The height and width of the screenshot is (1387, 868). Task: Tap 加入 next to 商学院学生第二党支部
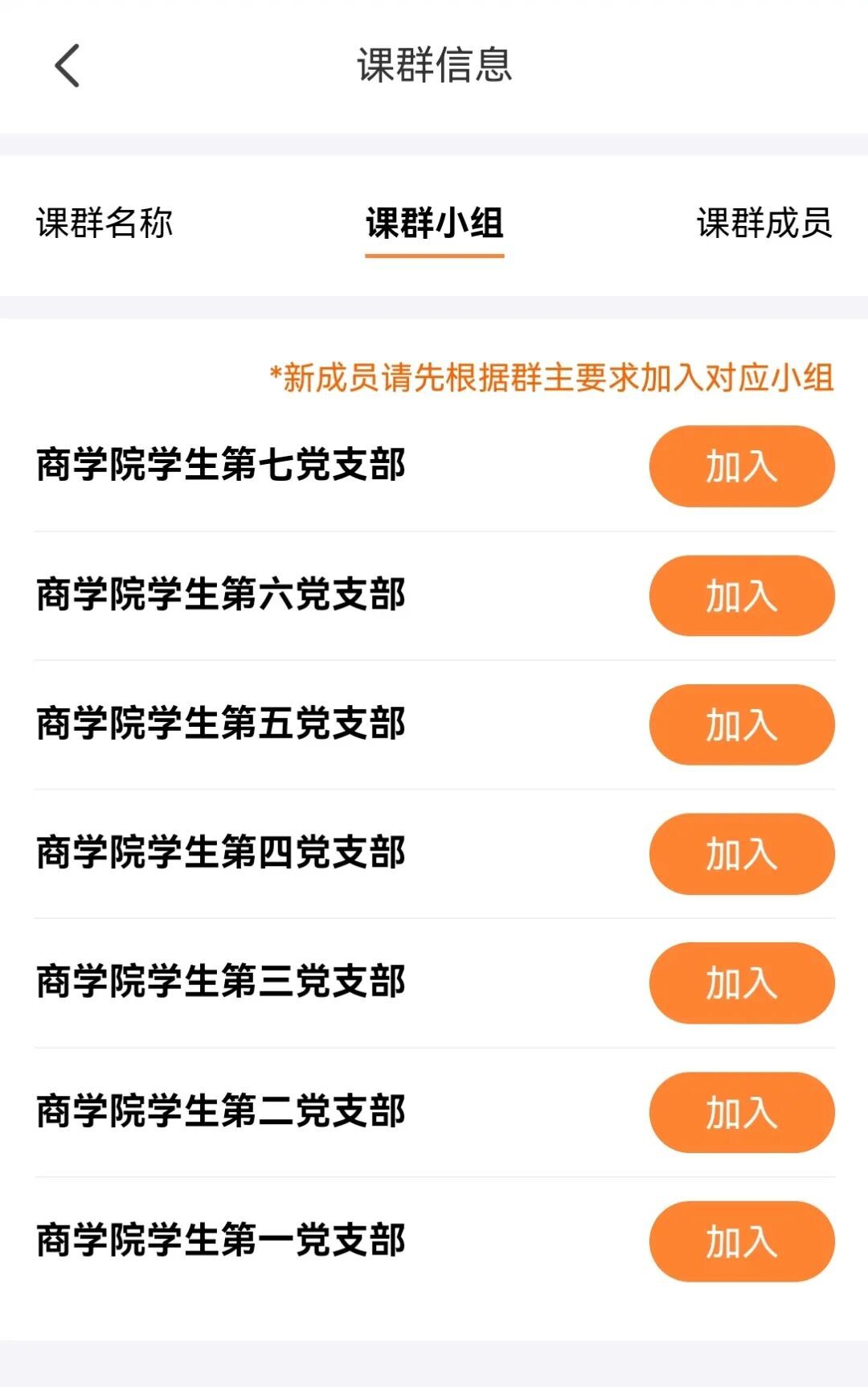[741, 1112]
